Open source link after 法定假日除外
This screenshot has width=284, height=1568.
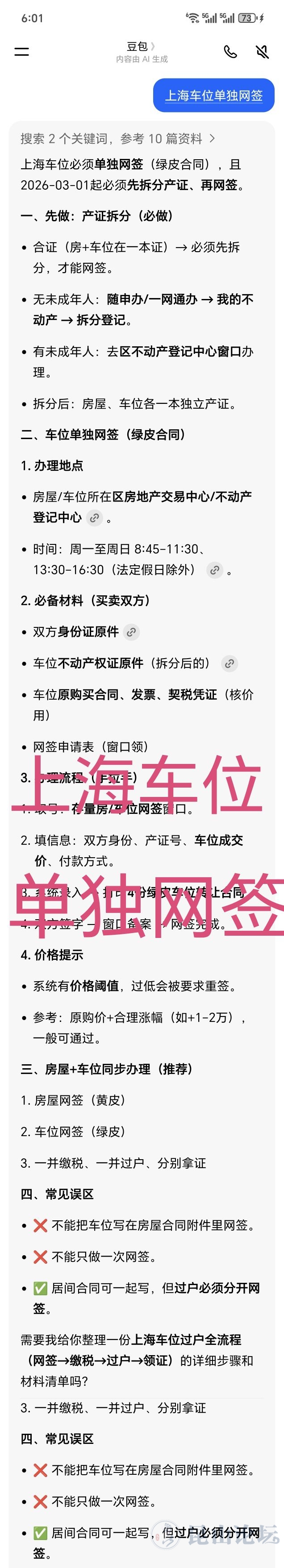(214, 570)
